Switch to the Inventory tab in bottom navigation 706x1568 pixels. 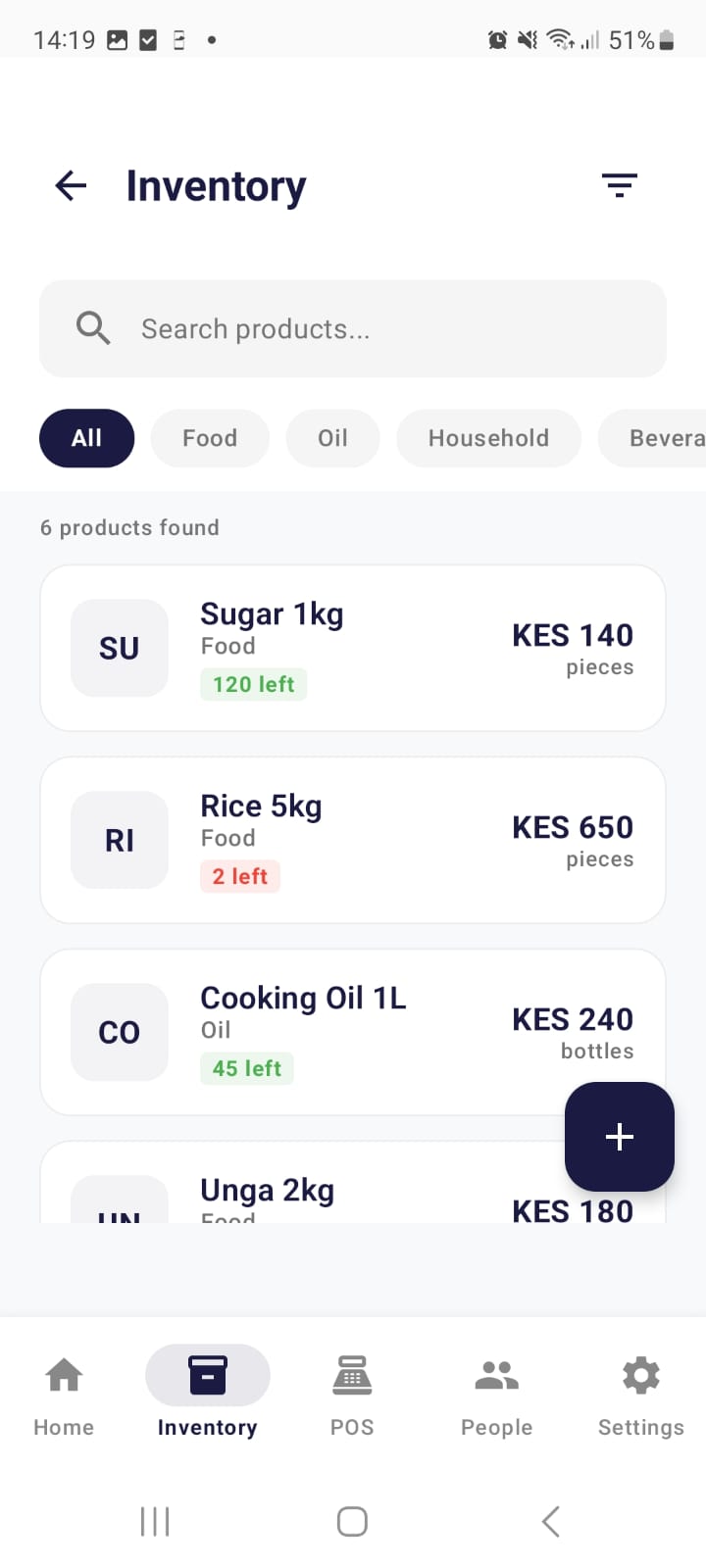click(x=207, y=1392)
